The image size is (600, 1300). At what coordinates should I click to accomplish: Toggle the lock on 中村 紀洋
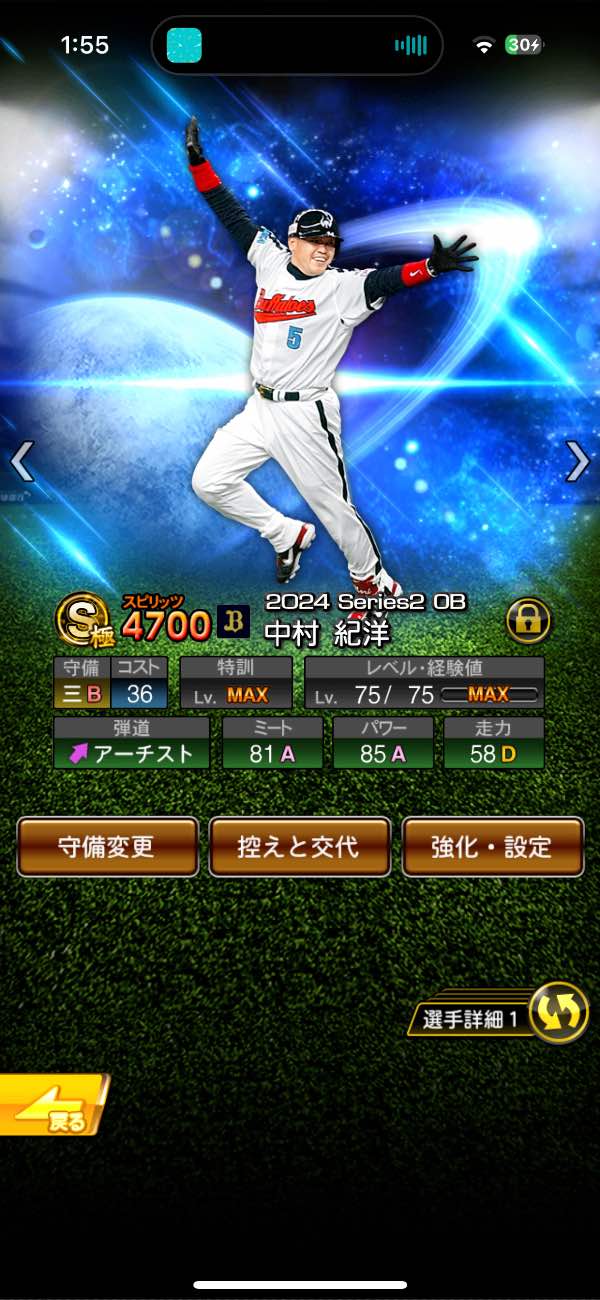coord(528,621)
